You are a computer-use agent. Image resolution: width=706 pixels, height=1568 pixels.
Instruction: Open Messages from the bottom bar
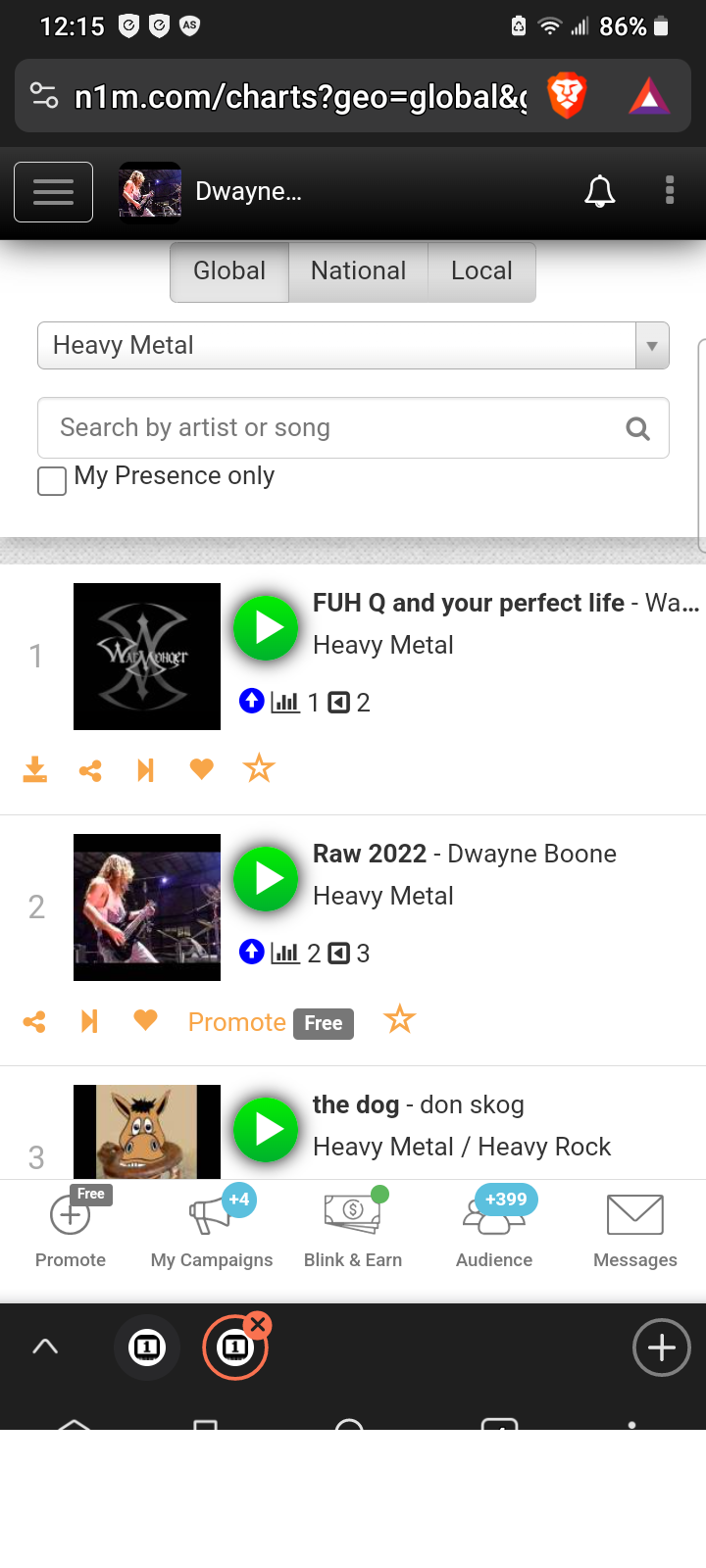(x=635, y=1230)
